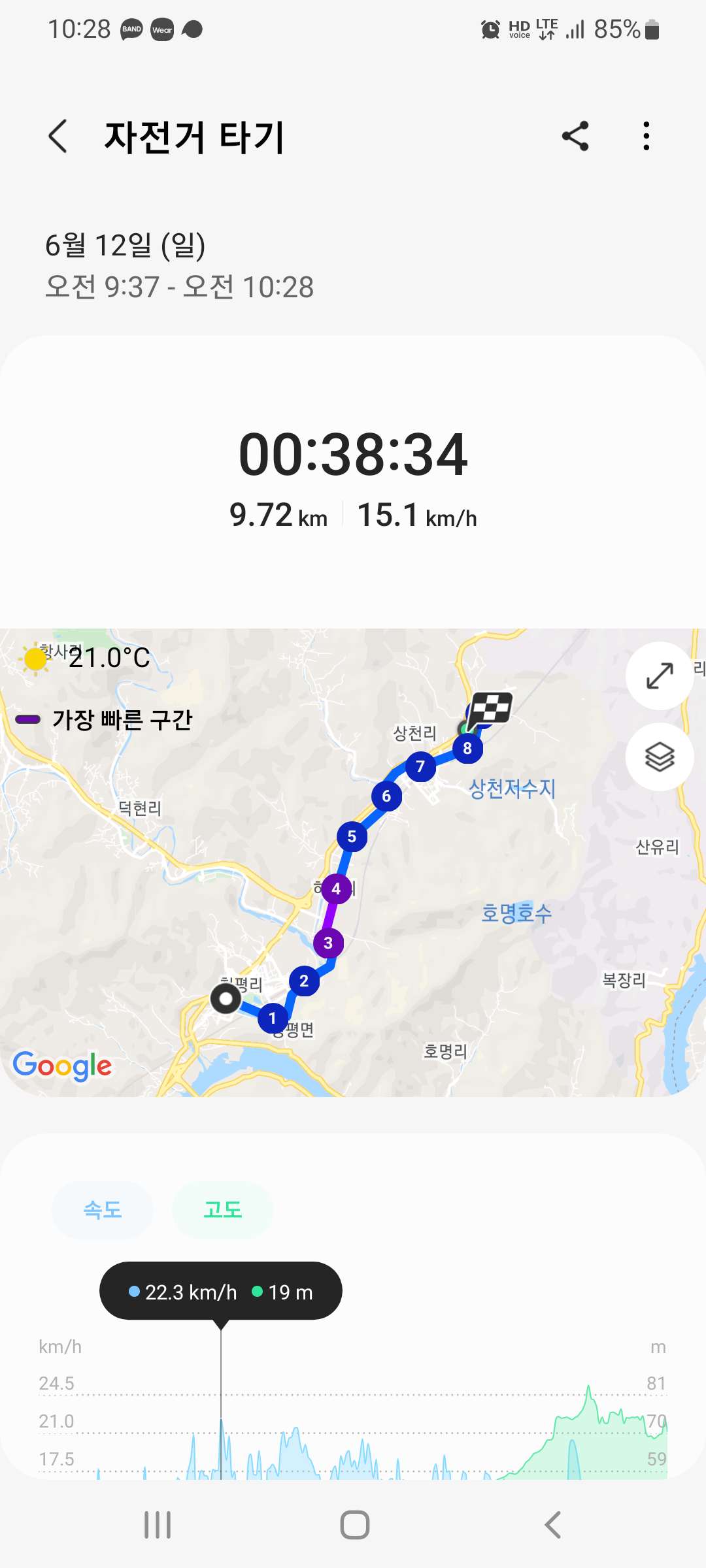Open the three-dot overflow menu
This screenshot has width=706, height=1568.
click(x=647, y=137)
